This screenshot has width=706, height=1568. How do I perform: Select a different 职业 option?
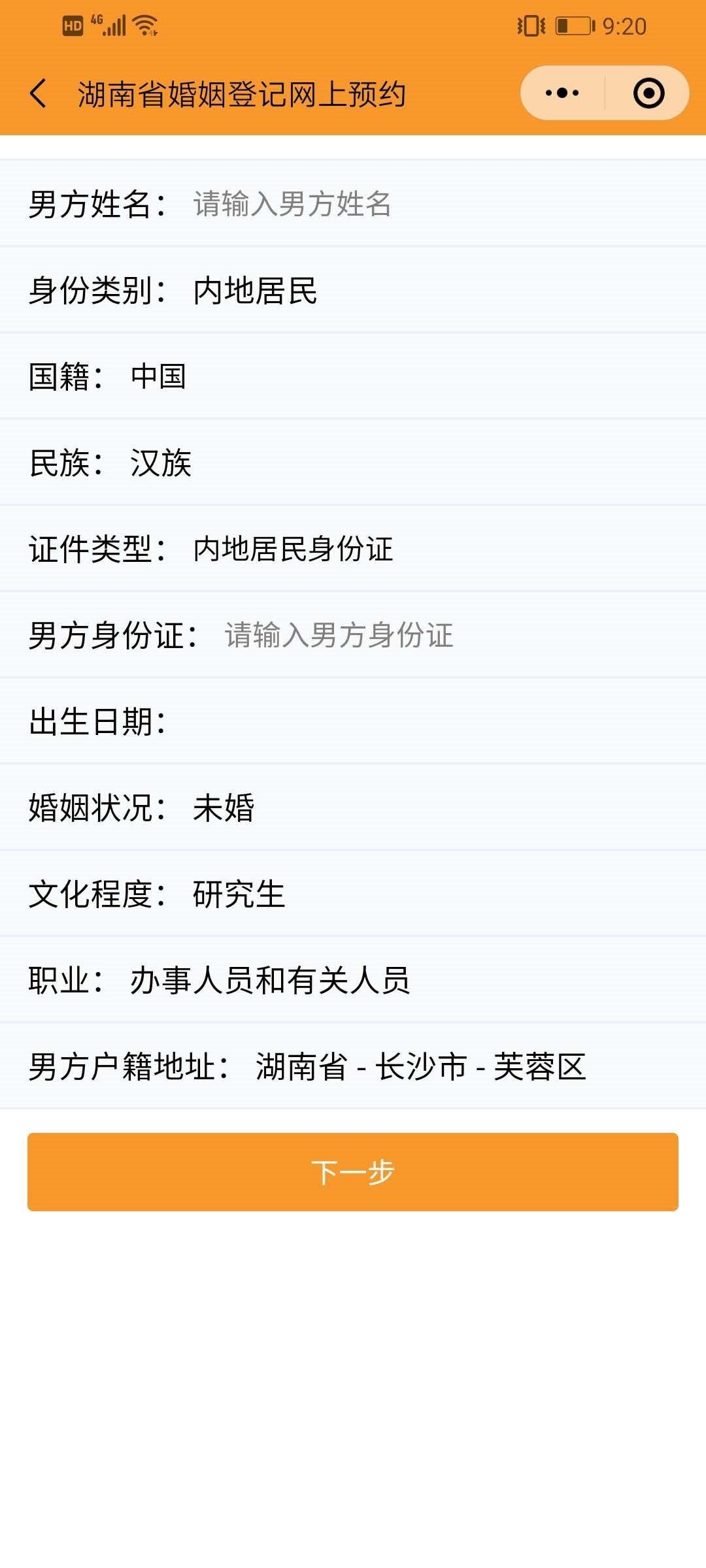pyautogui.click(x=269, y=981)
